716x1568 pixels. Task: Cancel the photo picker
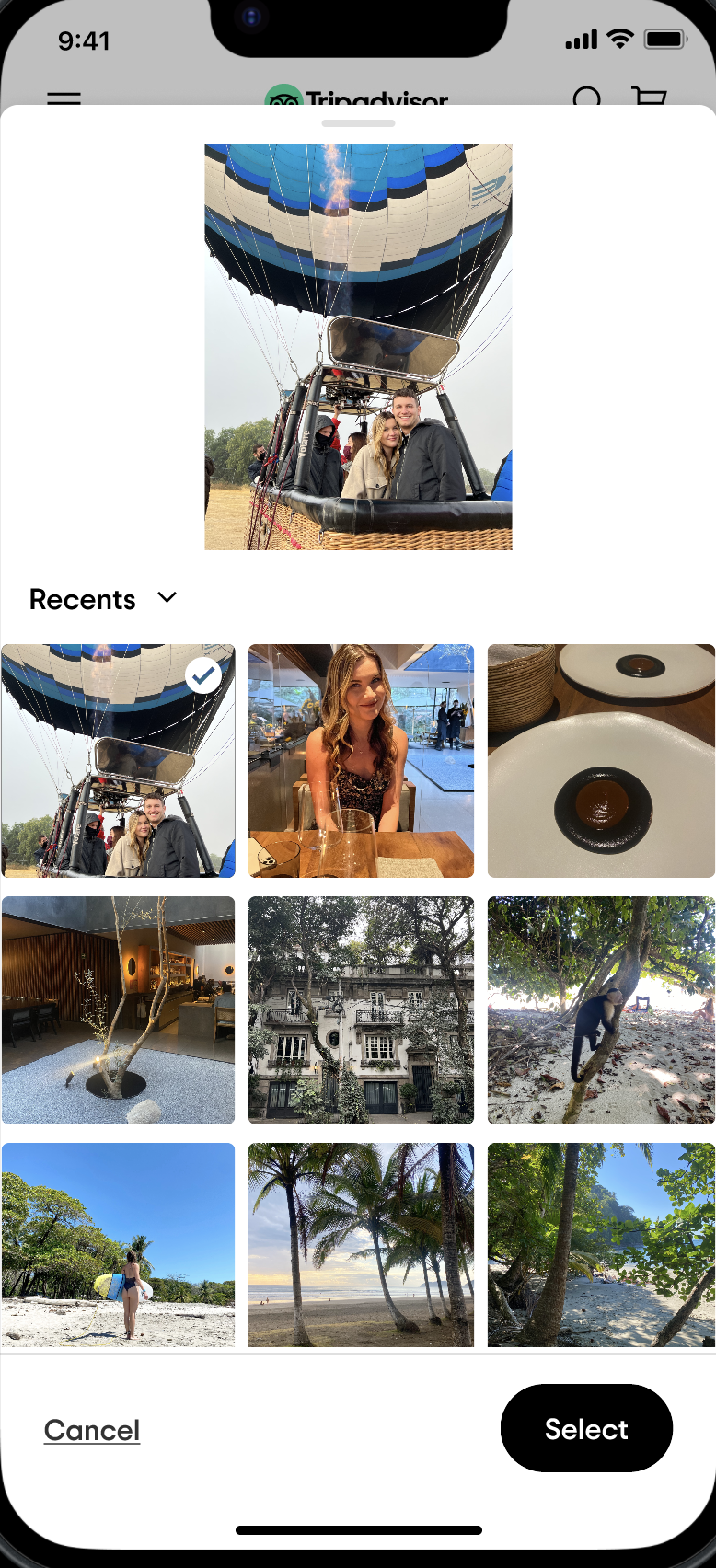pos(92,1430)
